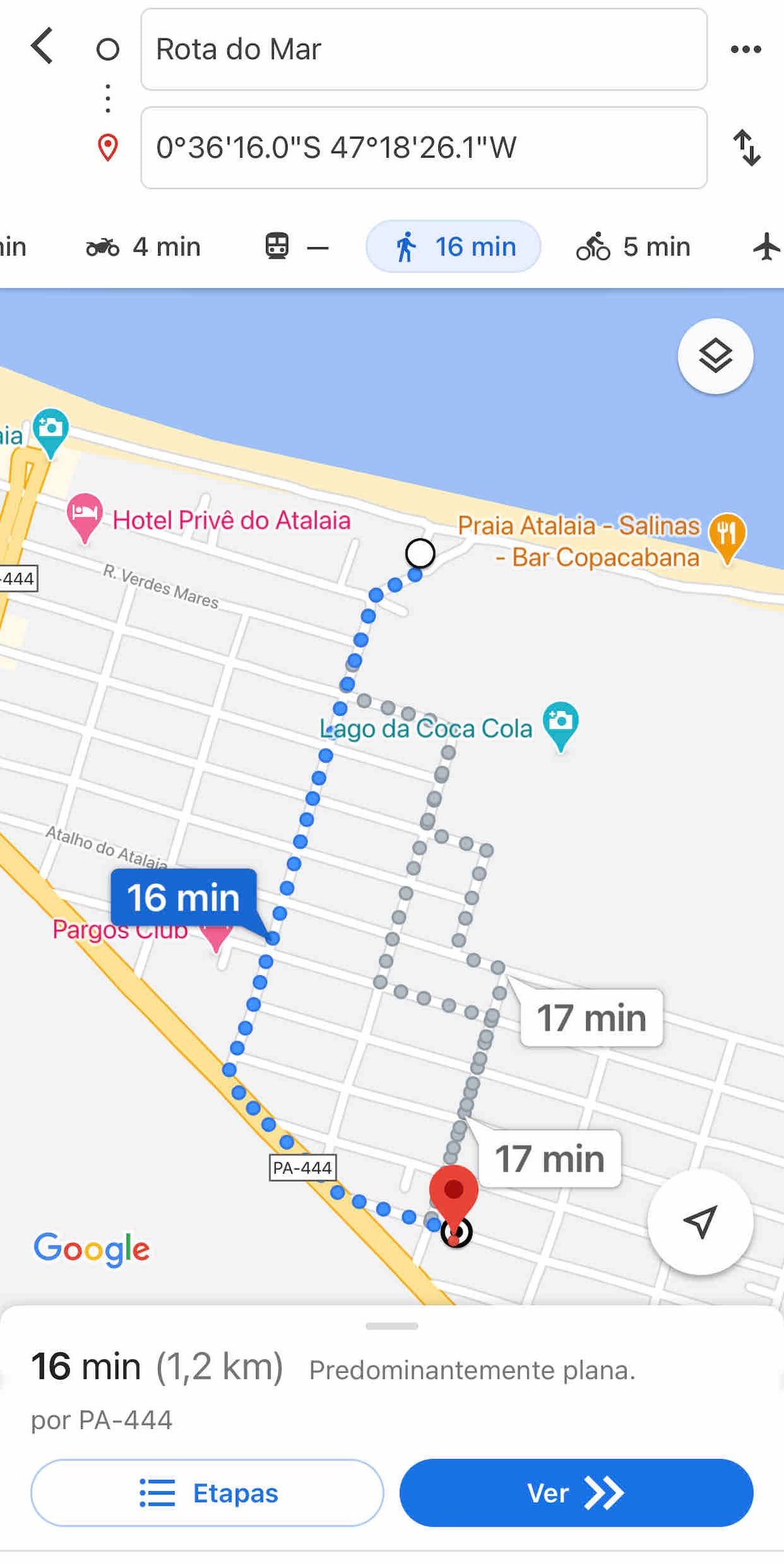Select the walking mode, 16 min
Viewport: 784px width, 1563px height.
[453, 246]
